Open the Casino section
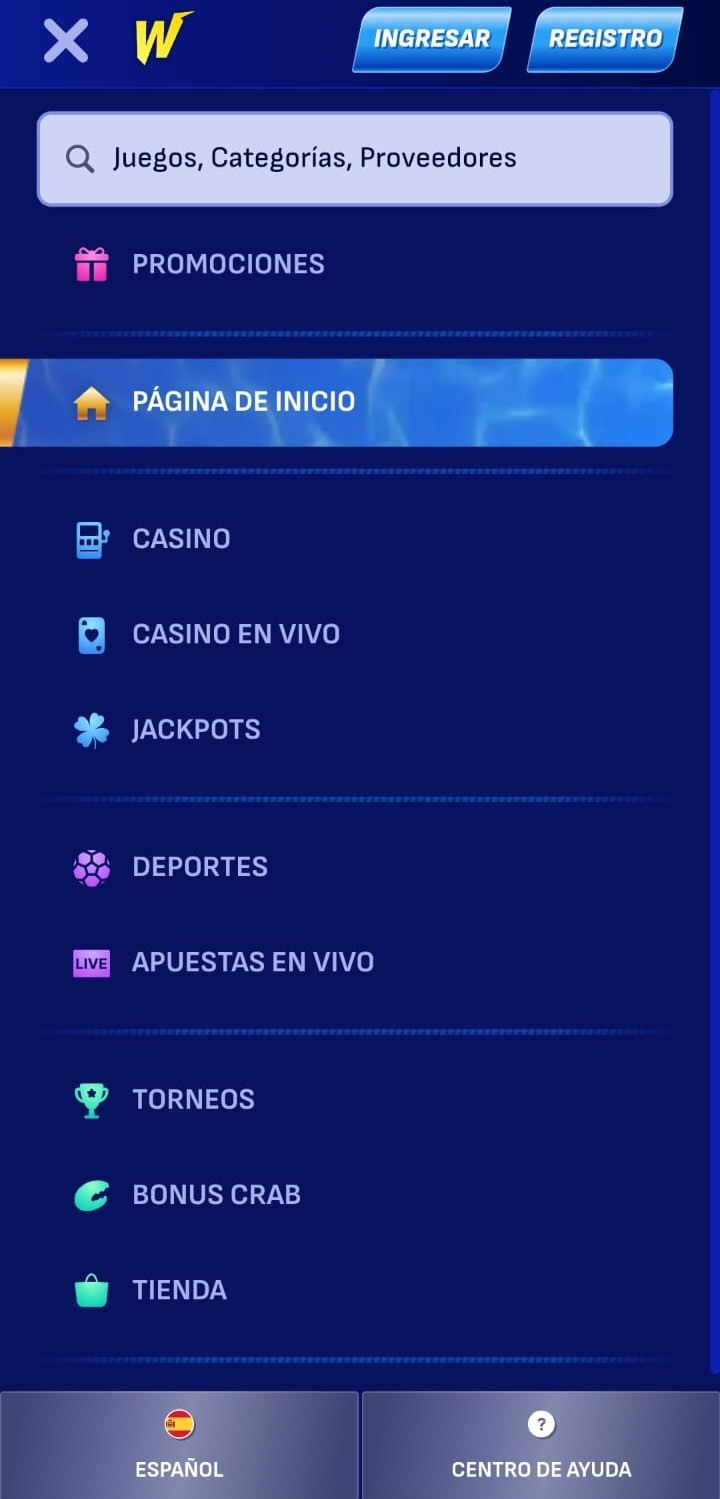The width and height of the screenshot is (720, 1499). pyautogui.click(x=355, y=539)
